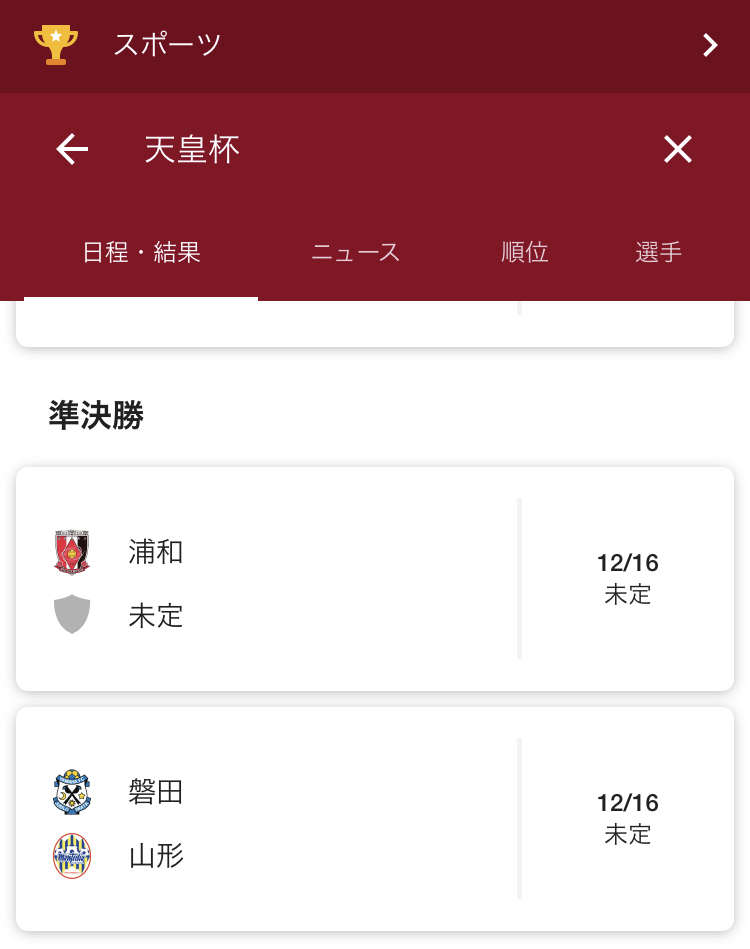View the 選手 tab

point(658,253)
